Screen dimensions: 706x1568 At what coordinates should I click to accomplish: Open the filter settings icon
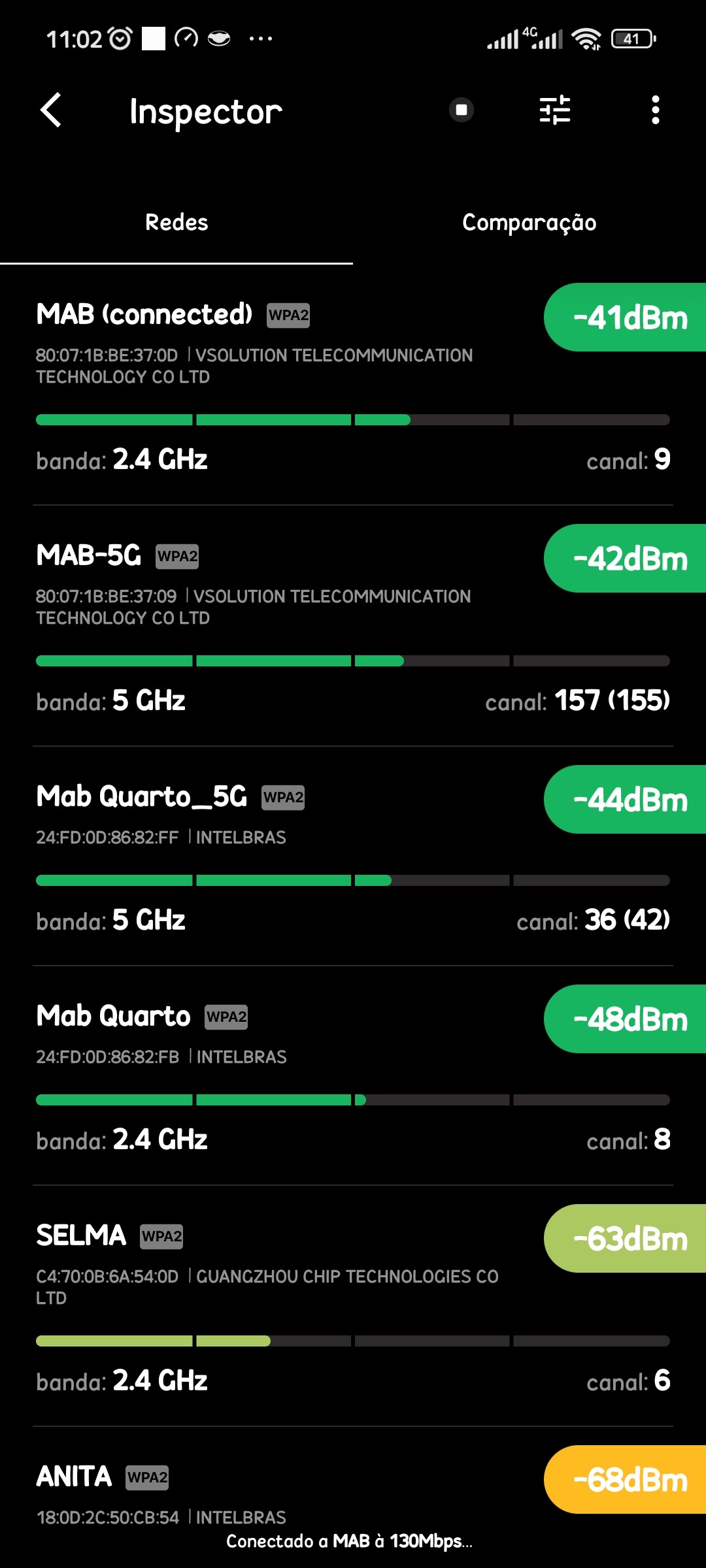click(x=555, y=110)
